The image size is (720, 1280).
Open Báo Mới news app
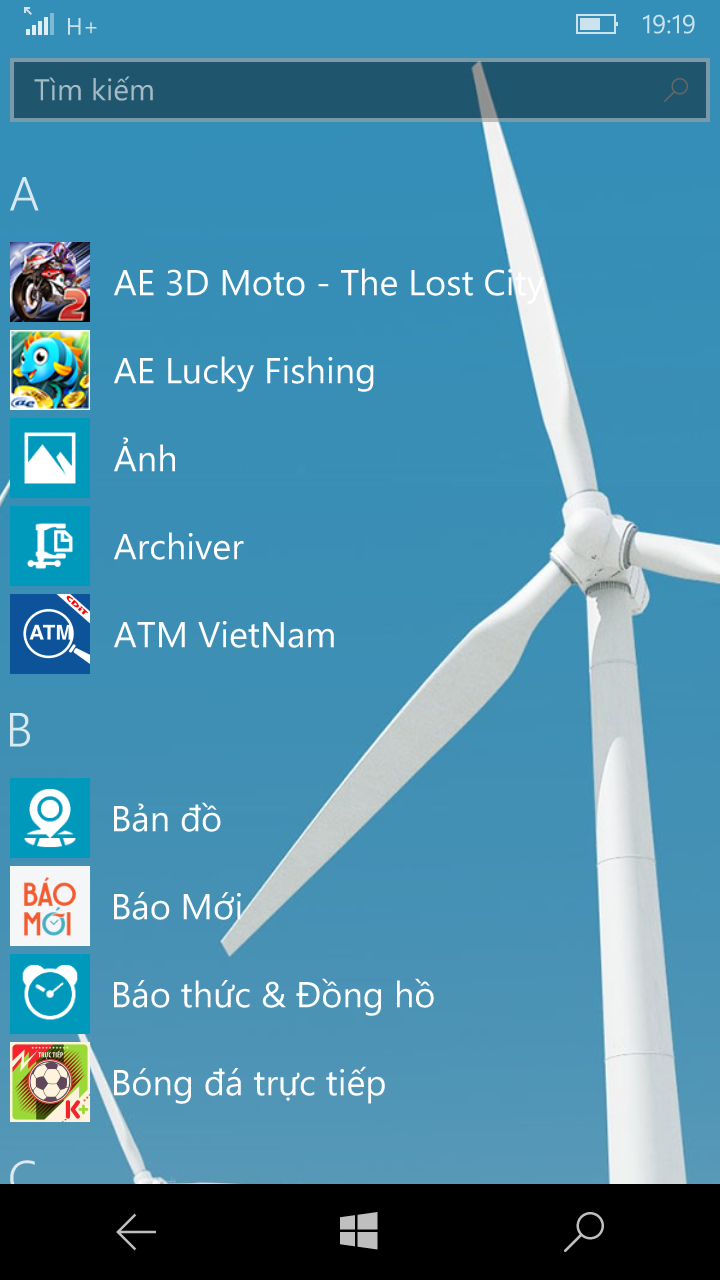pyautogui.click(x=360, y=907)
